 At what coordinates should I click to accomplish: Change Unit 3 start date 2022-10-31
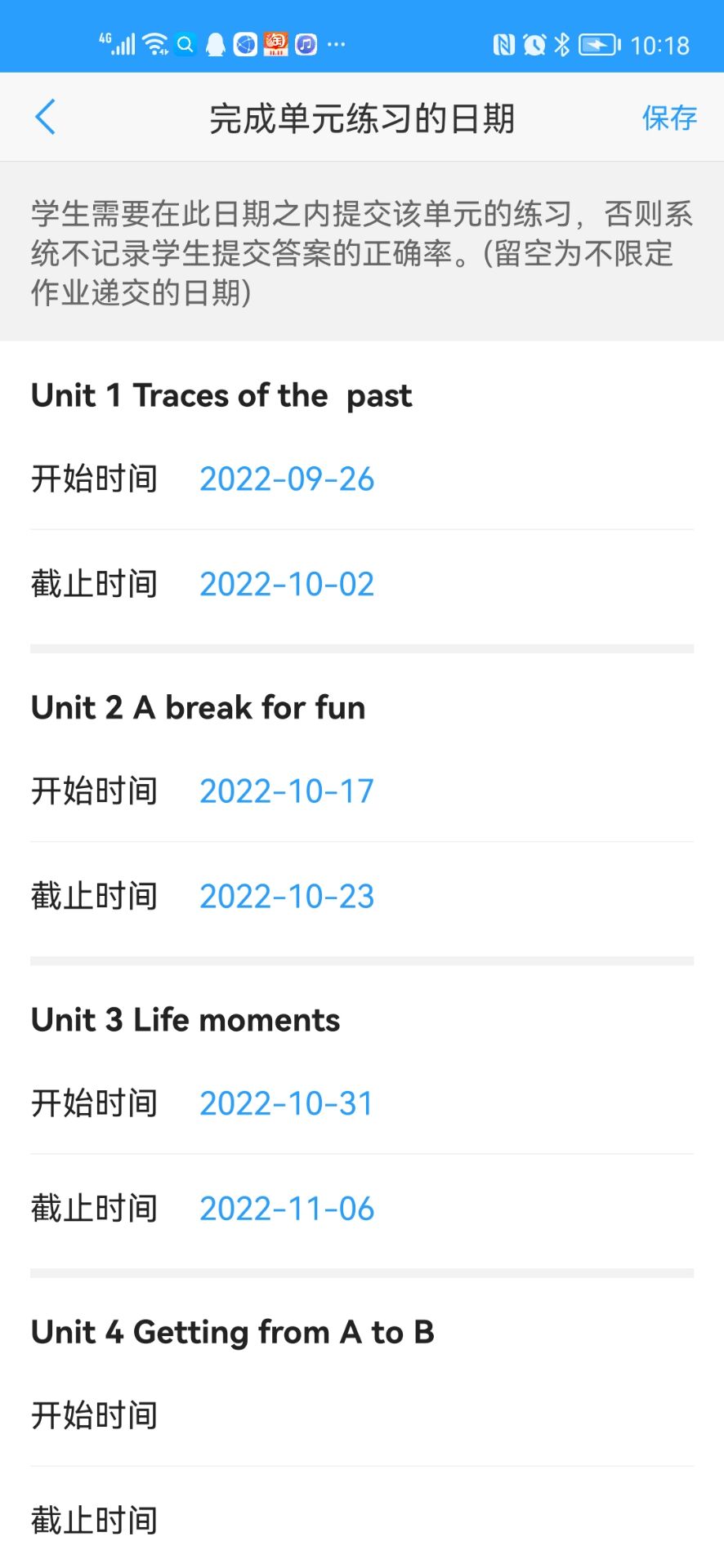286,1104
